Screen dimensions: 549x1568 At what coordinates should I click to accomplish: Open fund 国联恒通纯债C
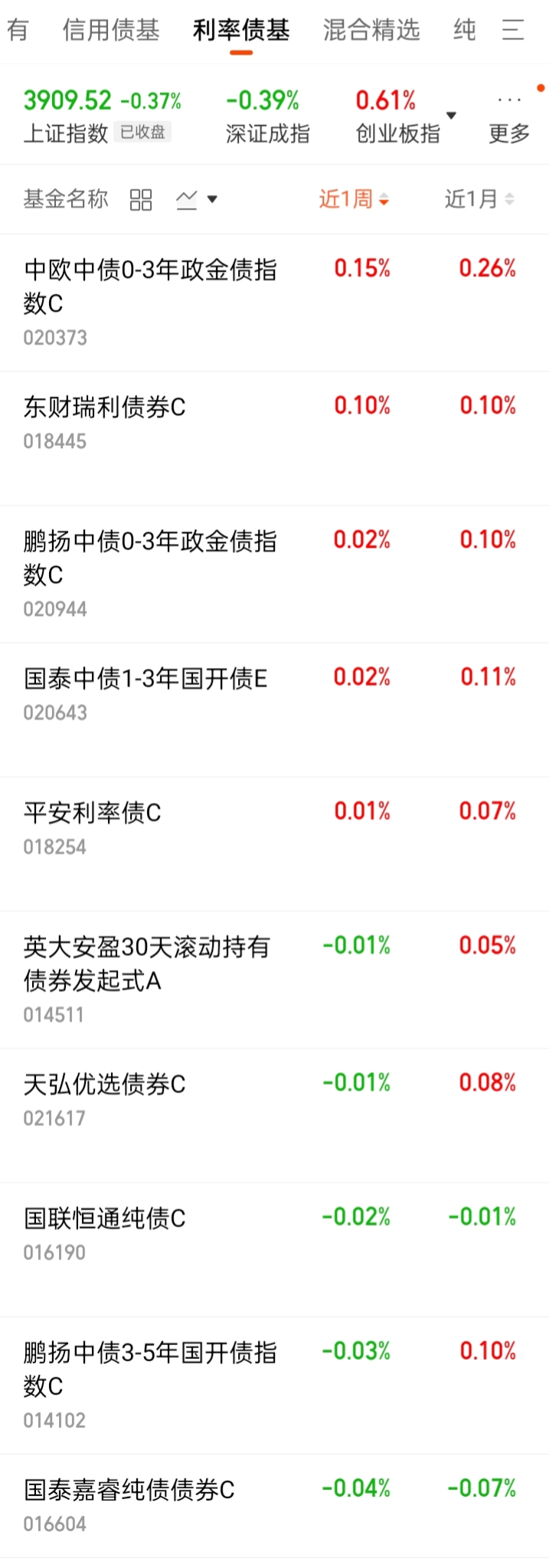coord(274,1249)
